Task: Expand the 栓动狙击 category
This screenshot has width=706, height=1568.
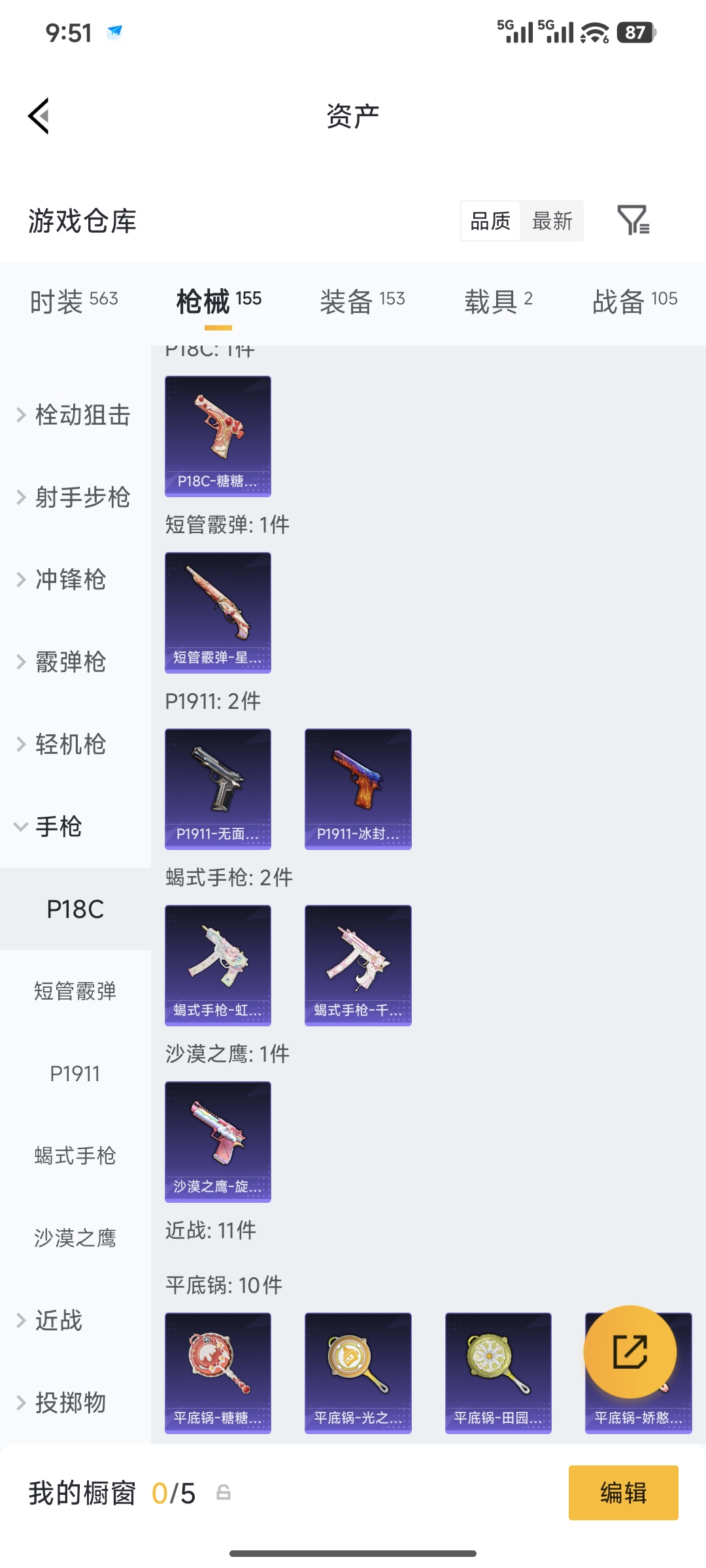Action: pyautogui.click(x=78, y=415)
